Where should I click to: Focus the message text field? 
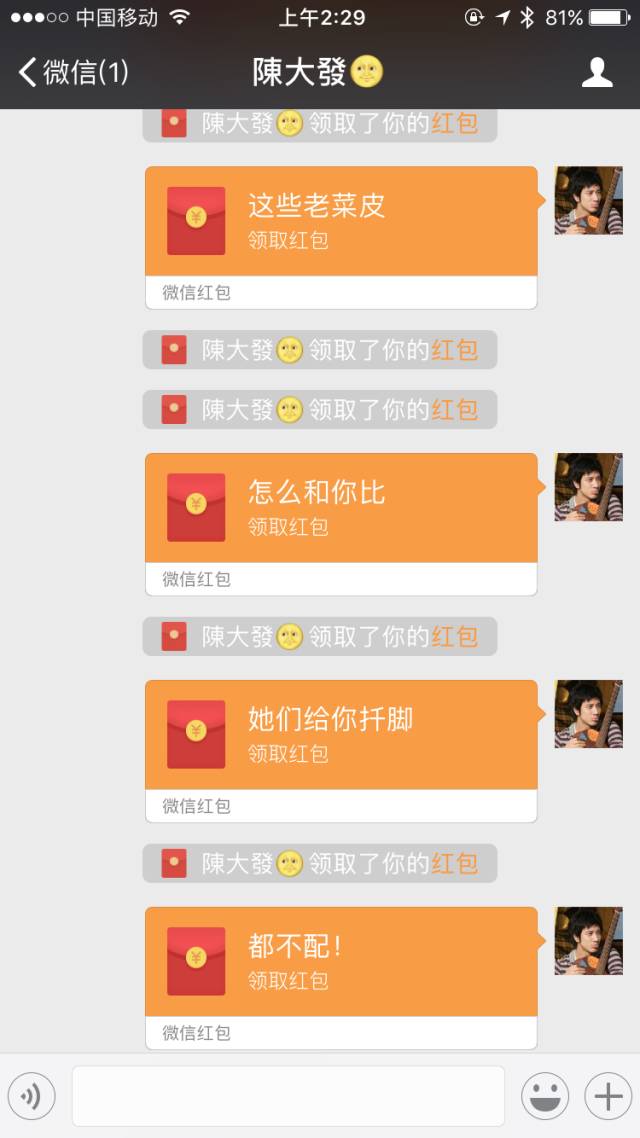[x=288, y=1096]
